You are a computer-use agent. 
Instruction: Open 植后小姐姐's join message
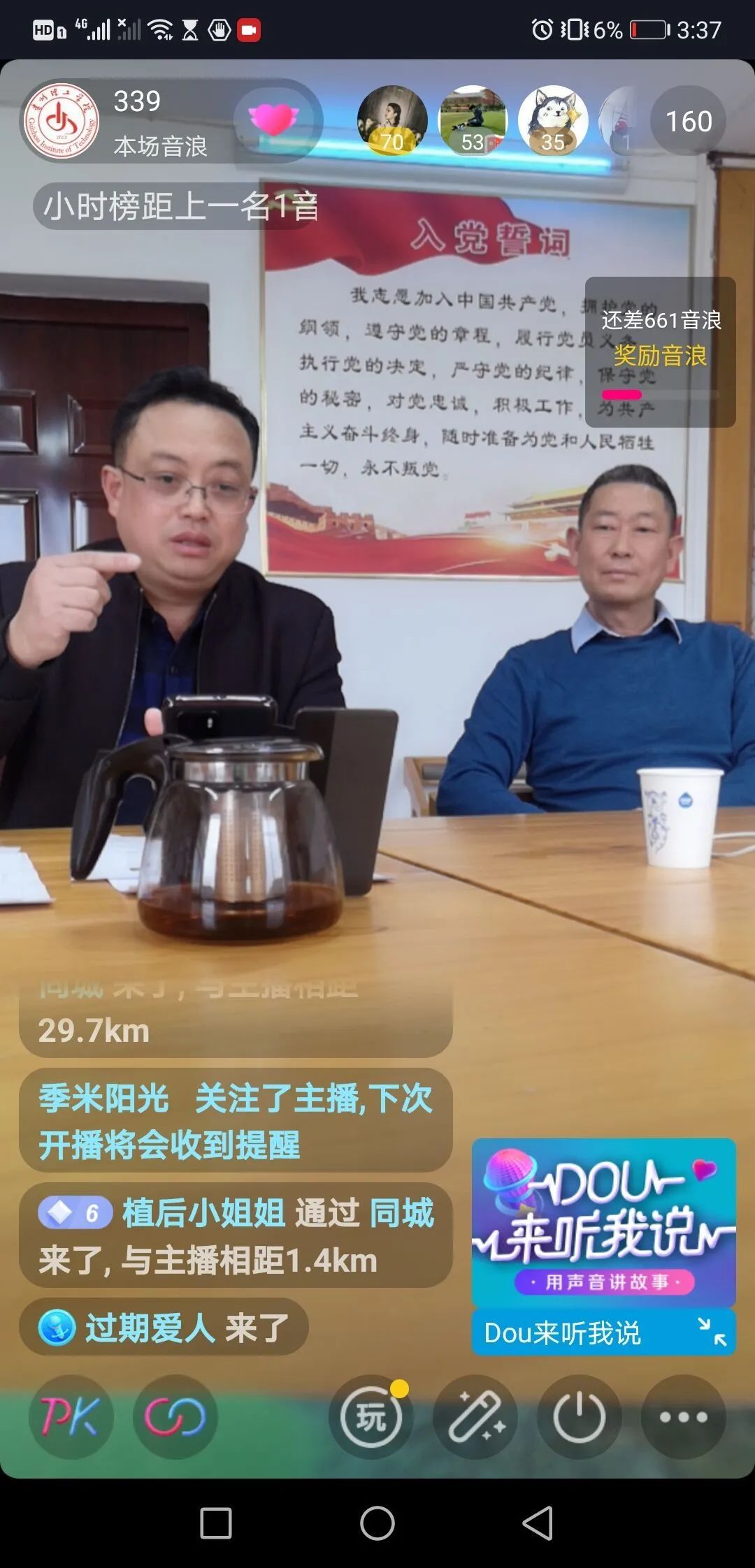pos(236,1236)
